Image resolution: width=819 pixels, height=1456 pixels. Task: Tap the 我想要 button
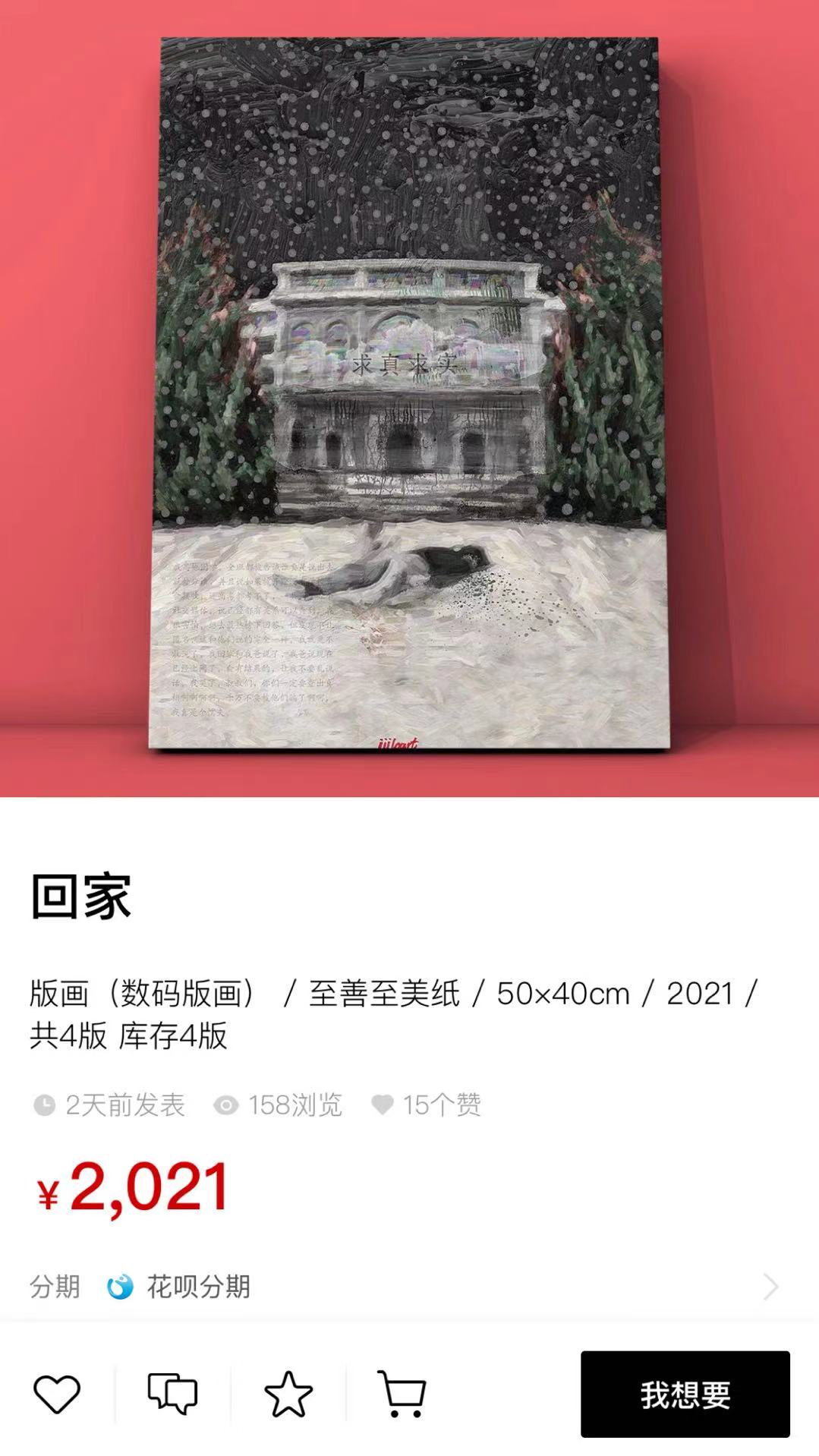point(685,1394)
